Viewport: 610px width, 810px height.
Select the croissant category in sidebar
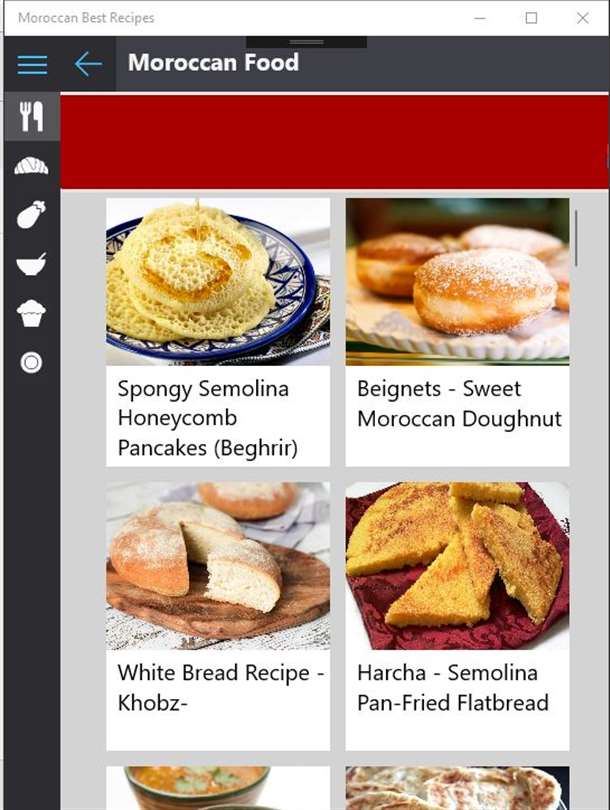pos(32,166)
